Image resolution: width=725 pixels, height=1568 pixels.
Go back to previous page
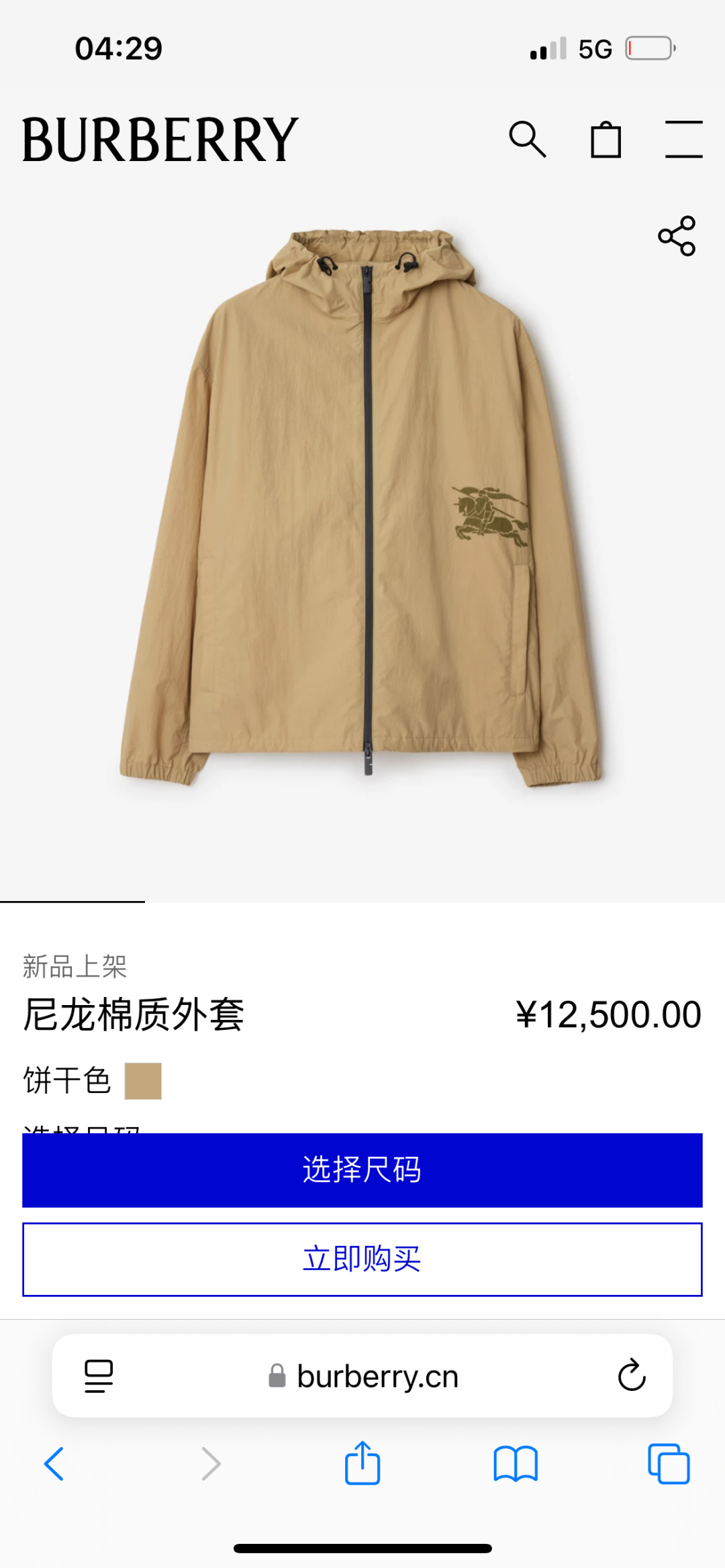point(54,1464)
